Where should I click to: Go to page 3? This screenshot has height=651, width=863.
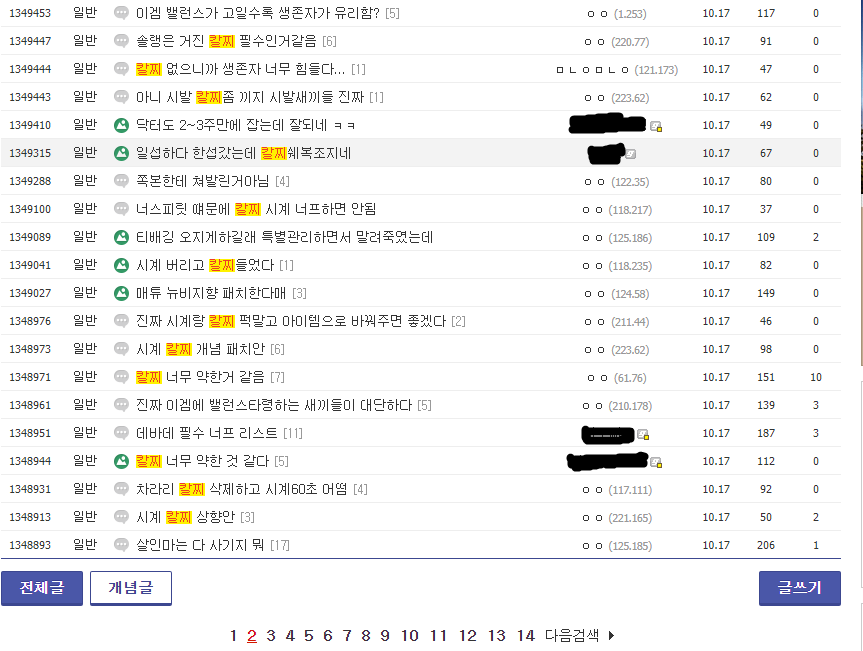click(x=271, y=636)
